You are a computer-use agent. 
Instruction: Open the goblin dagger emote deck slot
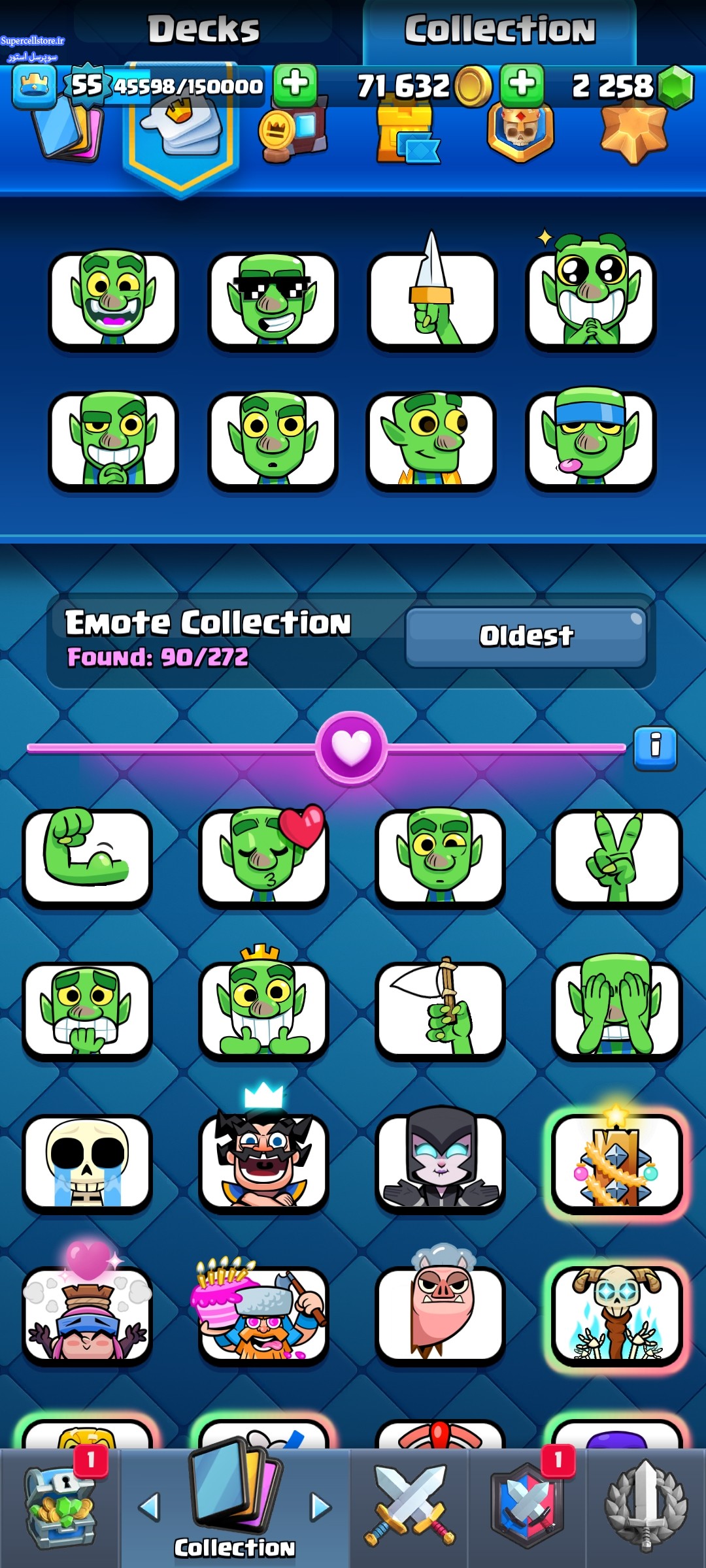click(432, 300)
